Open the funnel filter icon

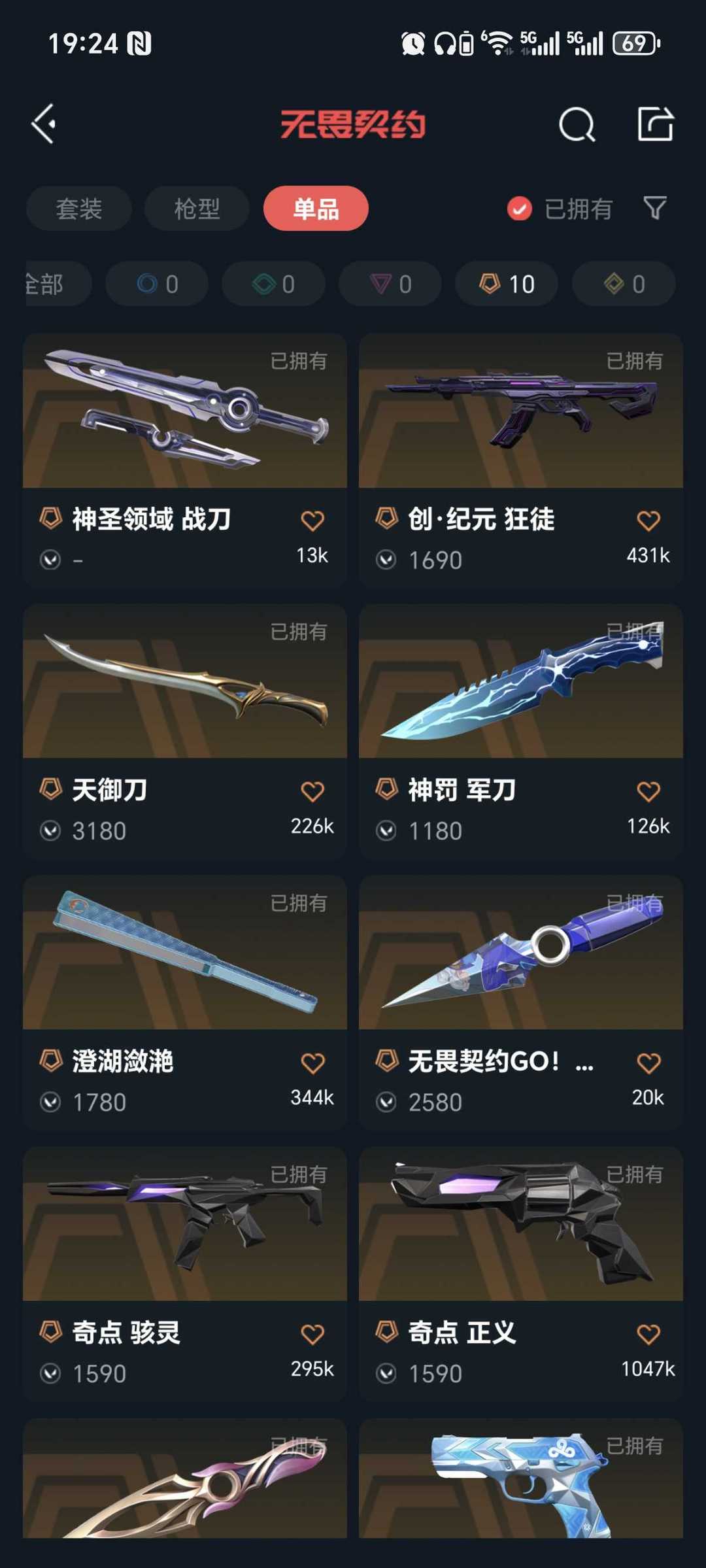click(655, 208)
